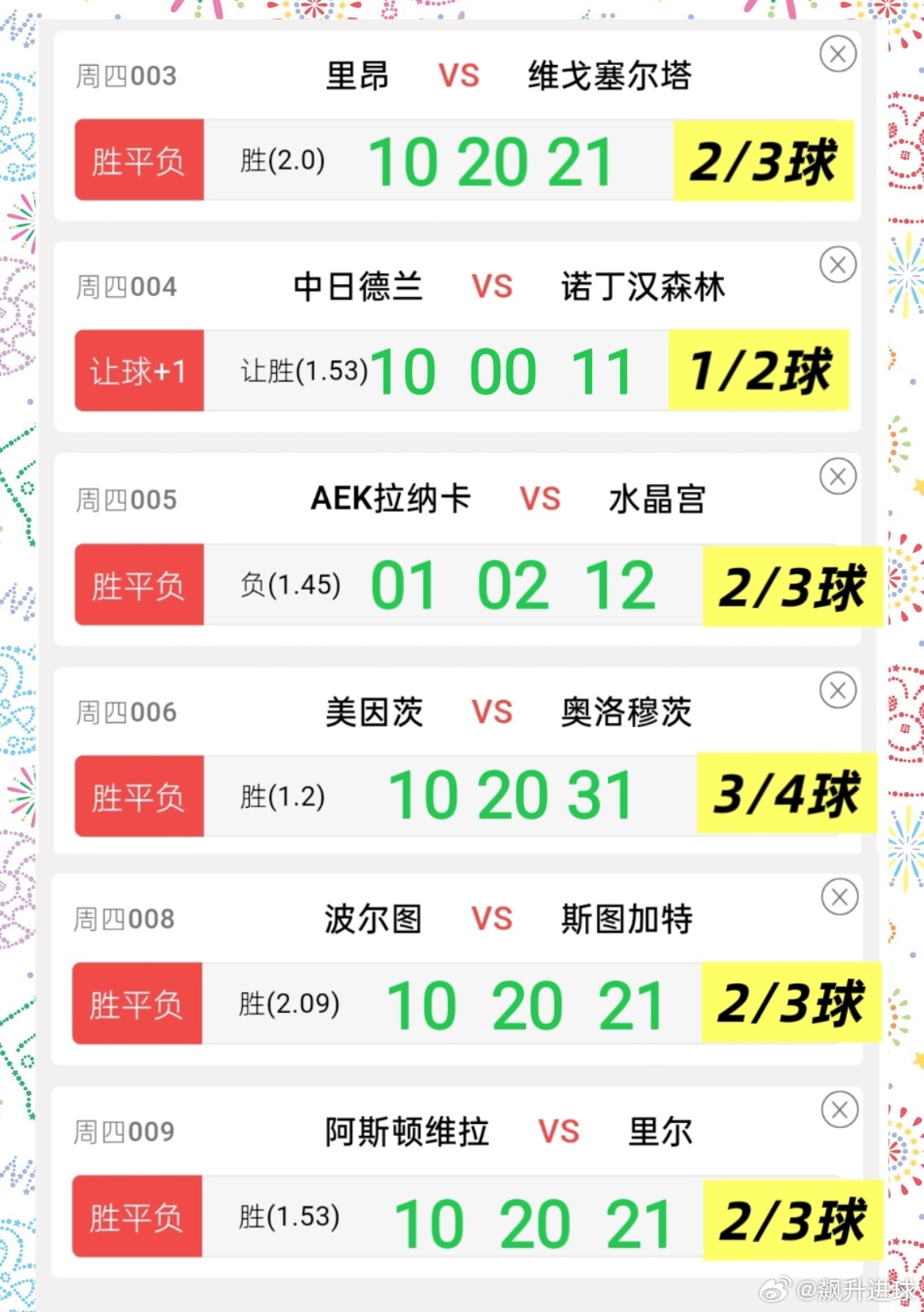Close the 里昂 vs 维戈塞尔塔 card
Screen dimensions: 924x1312
[x=838, y=54]
